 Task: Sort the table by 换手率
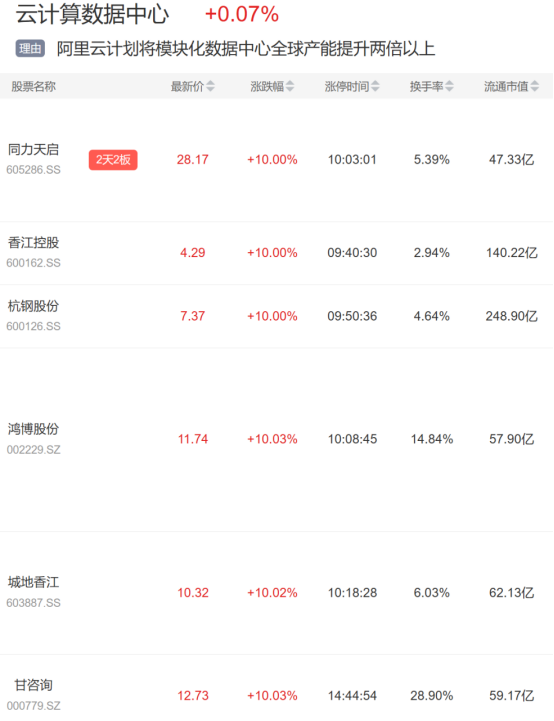[x=431, y=86]
